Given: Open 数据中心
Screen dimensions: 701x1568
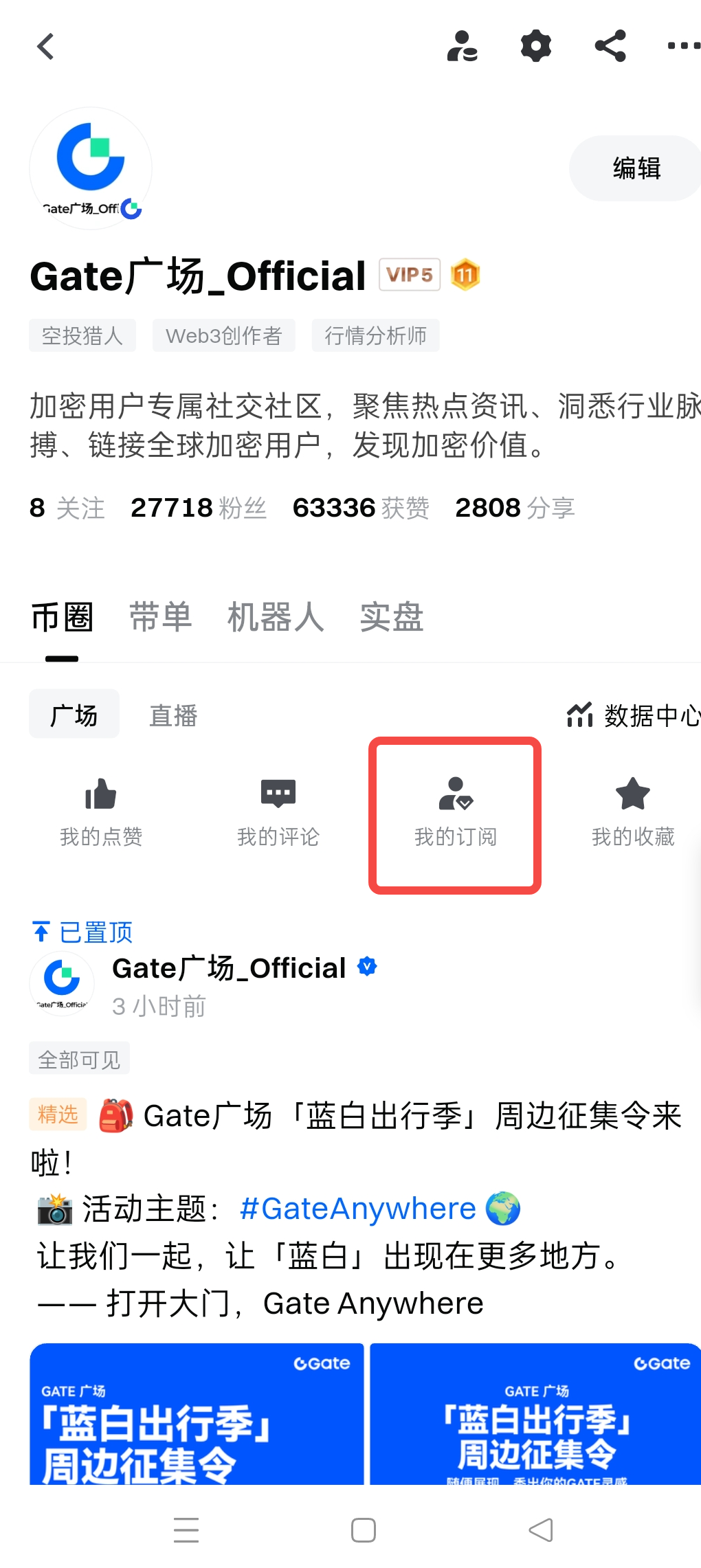Looking at the screenshot, I should 634,715.
